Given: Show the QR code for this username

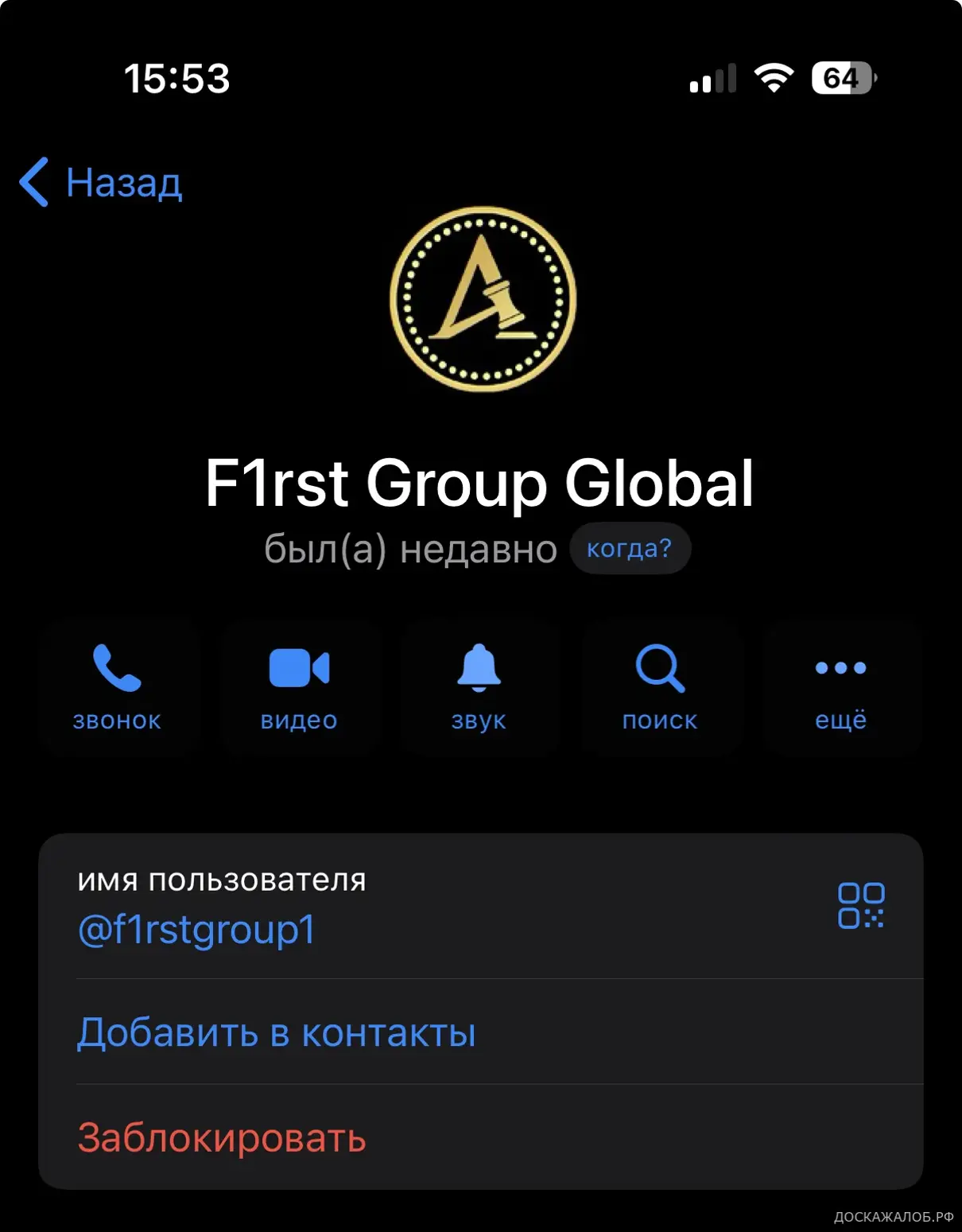Looking at the screenshot, I should tap(860, 905).
